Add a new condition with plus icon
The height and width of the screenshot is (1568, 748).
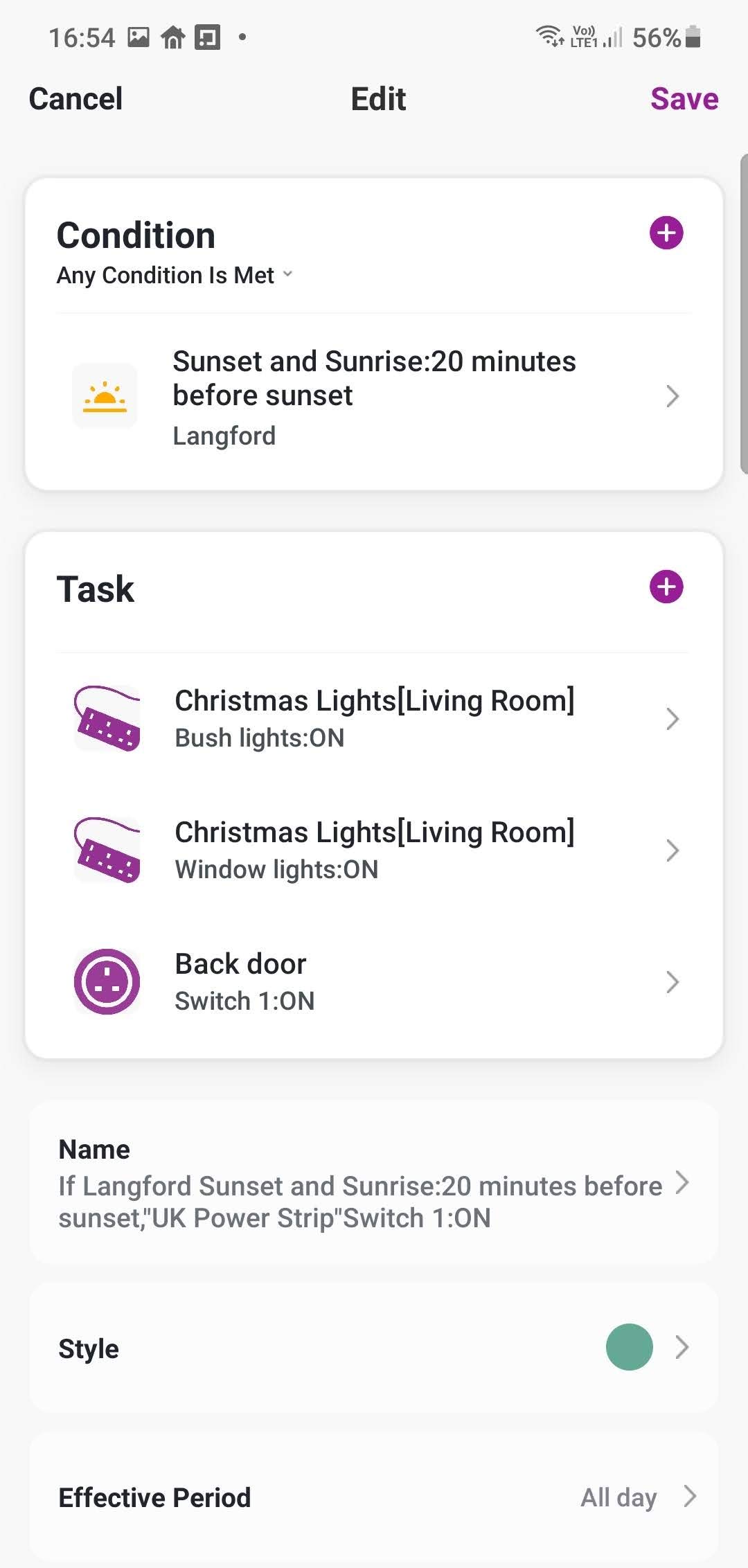[666, 233]
